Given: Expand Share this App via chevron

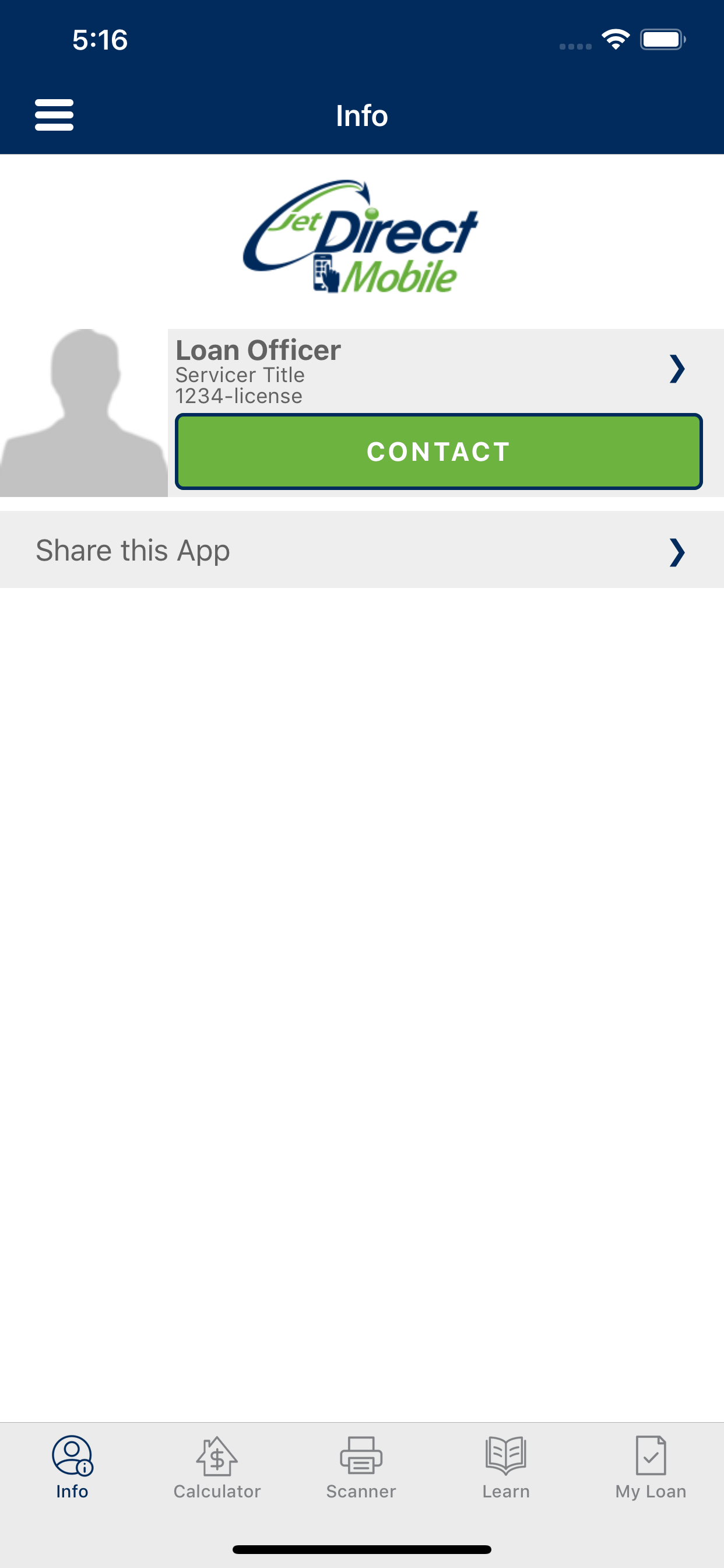Looking at the screenshot, I should [677, 552].
